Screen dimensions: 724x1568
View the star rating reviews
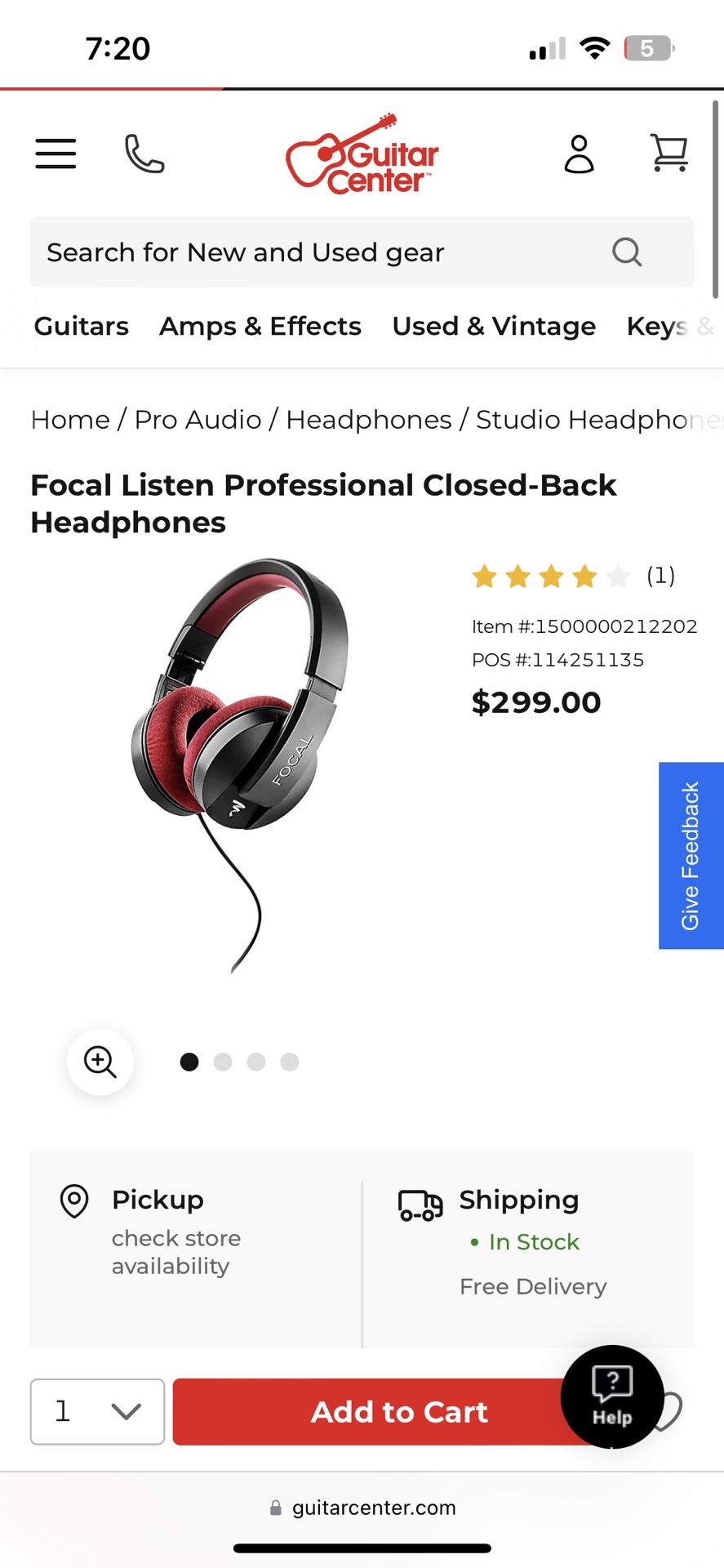(573, 577)
